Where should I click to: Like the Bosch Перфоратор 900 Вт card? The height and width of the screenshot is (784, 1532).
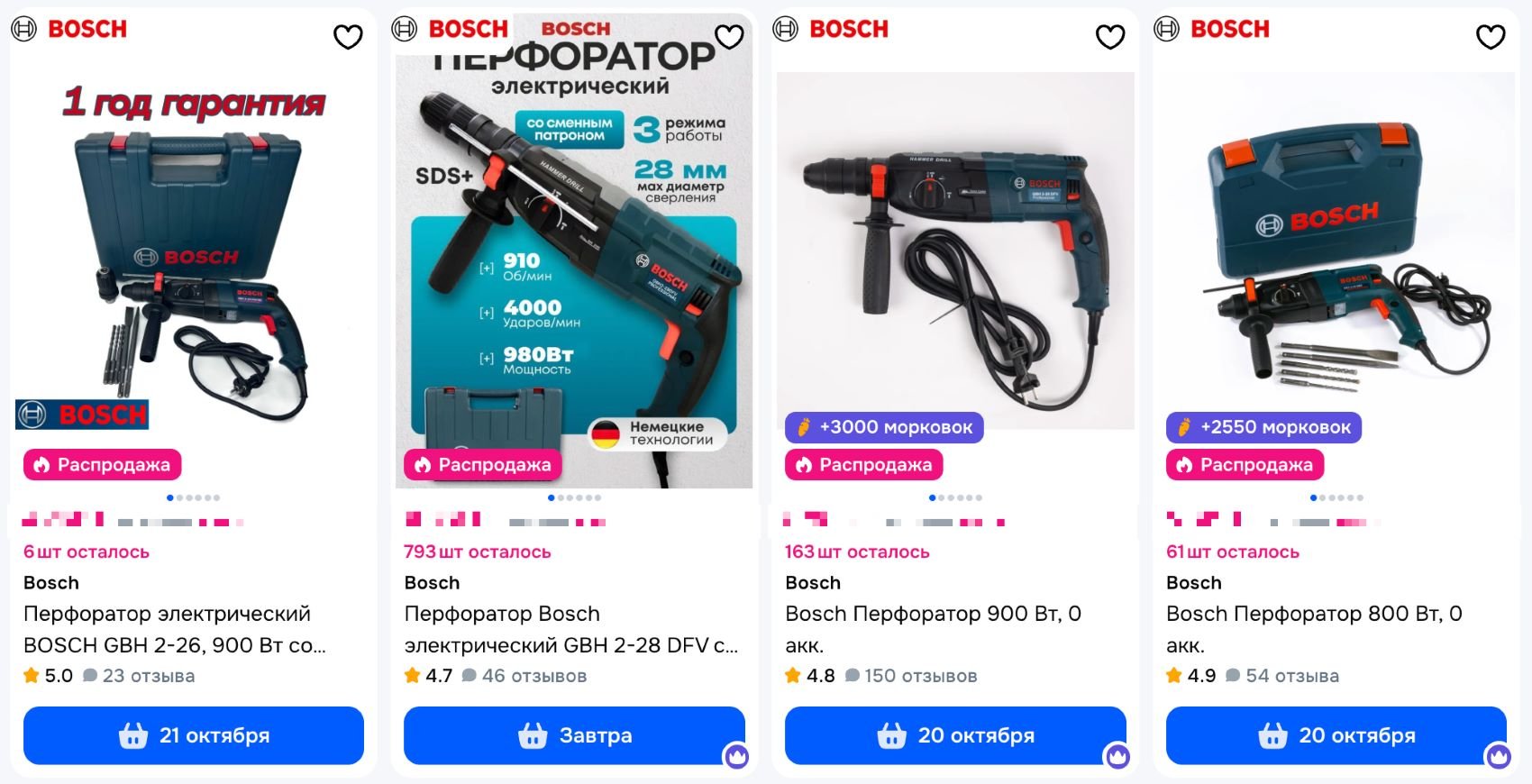point(1110,37)
